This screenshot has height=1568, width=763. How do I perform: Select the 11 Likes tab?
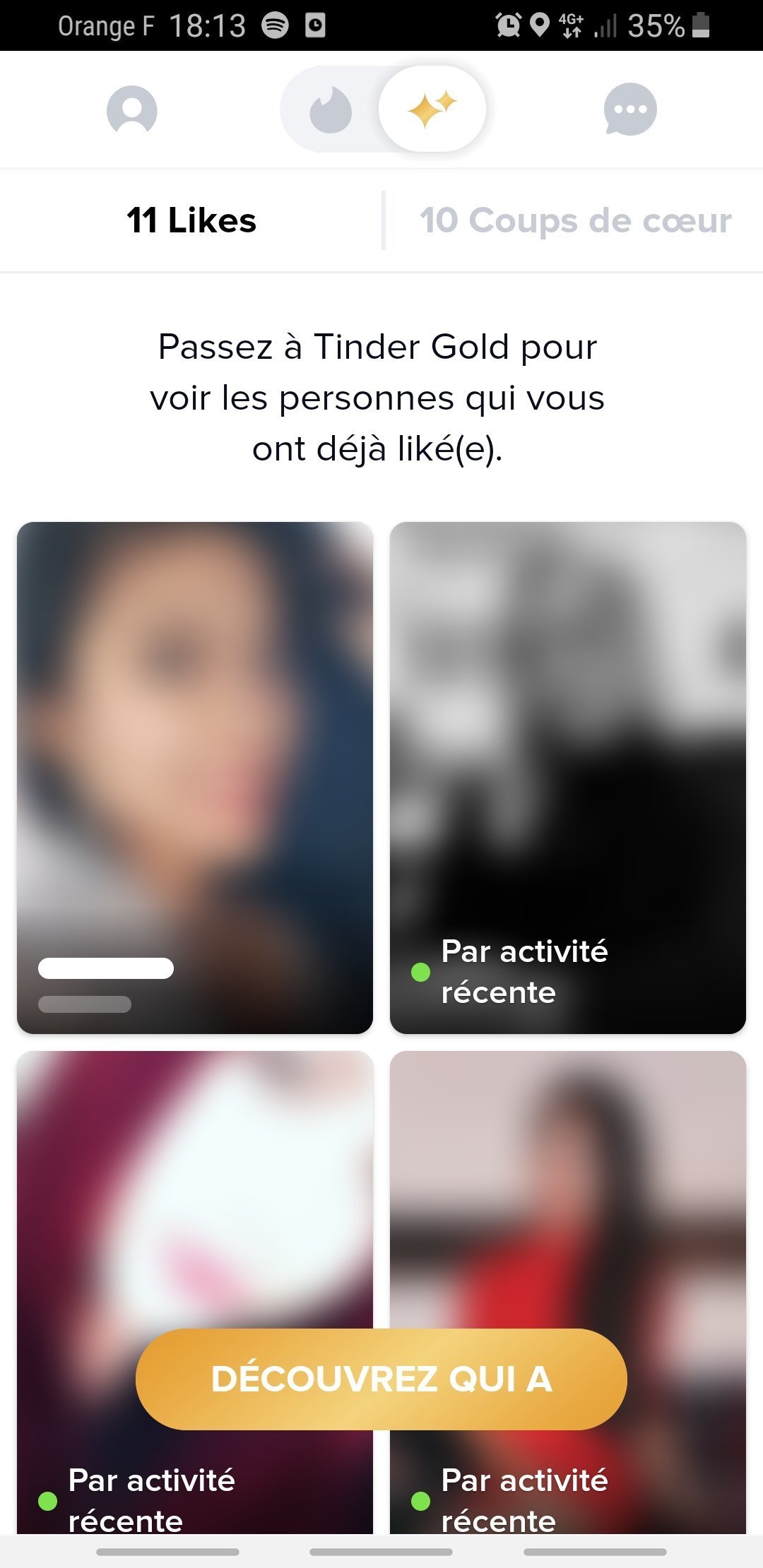[x=191, y=220]
